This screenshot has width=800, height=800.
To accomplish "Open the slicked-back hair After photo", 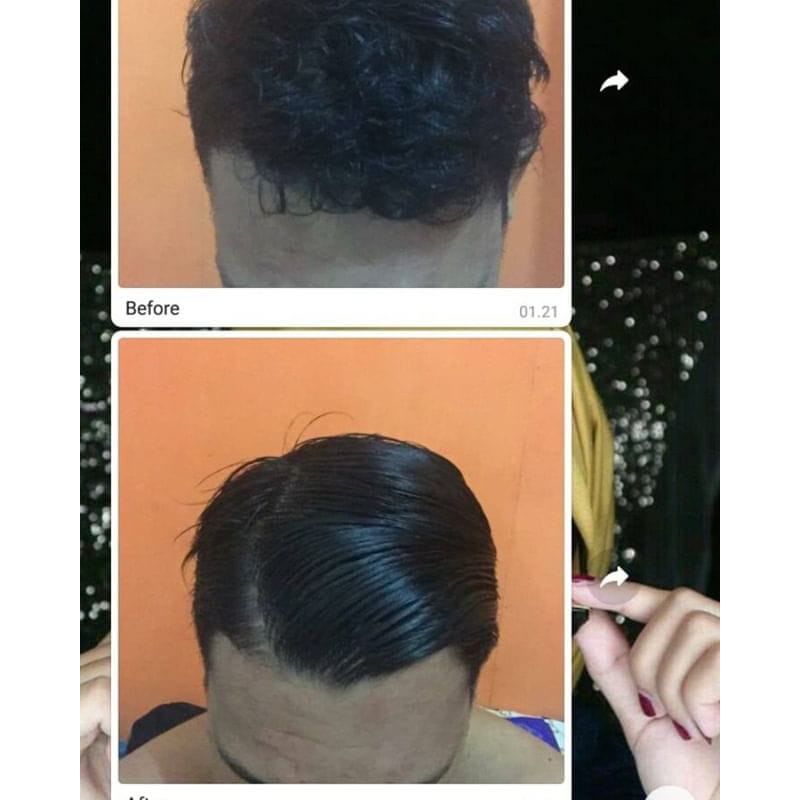I will pos(340,560).
